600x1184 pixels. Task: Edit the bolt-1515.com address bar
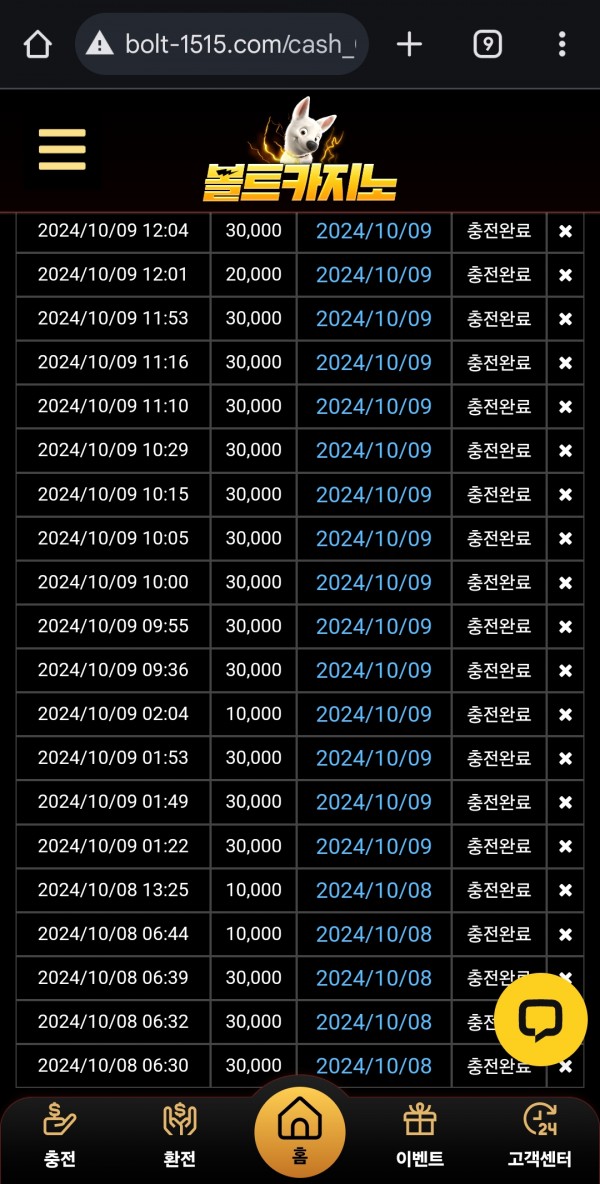[222, 45]
